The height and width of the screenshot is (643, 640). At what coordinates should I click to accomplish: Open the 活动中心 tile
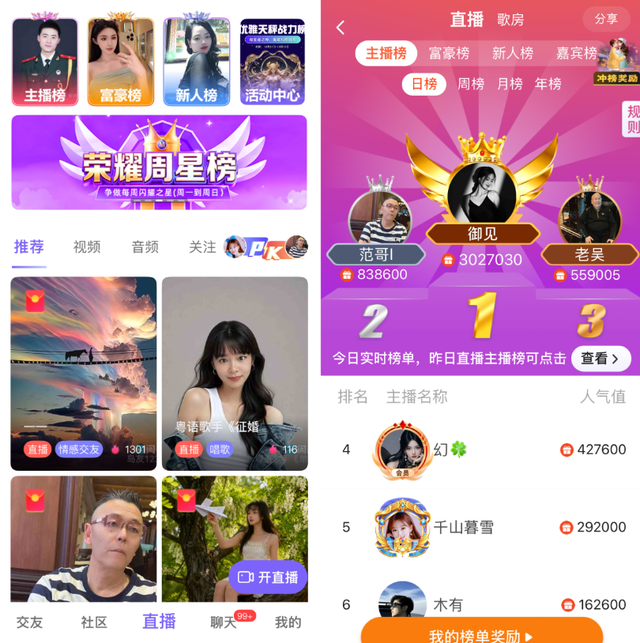pos(272,62)
